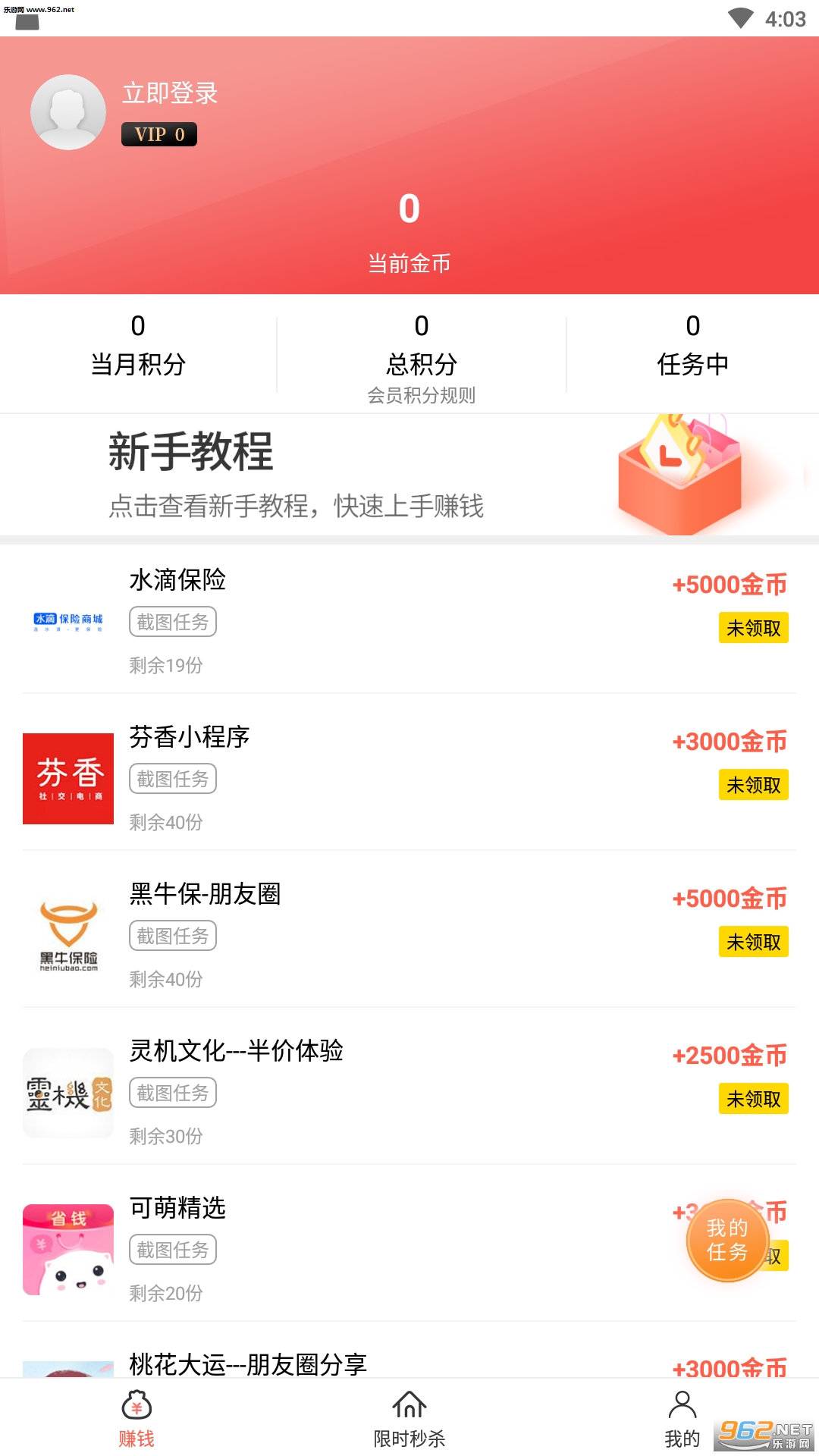Open the 新手教程 beginner tutorial banner
This screenshot has height=1456, width=819.
pyautogui.click(x=409, y=475)
